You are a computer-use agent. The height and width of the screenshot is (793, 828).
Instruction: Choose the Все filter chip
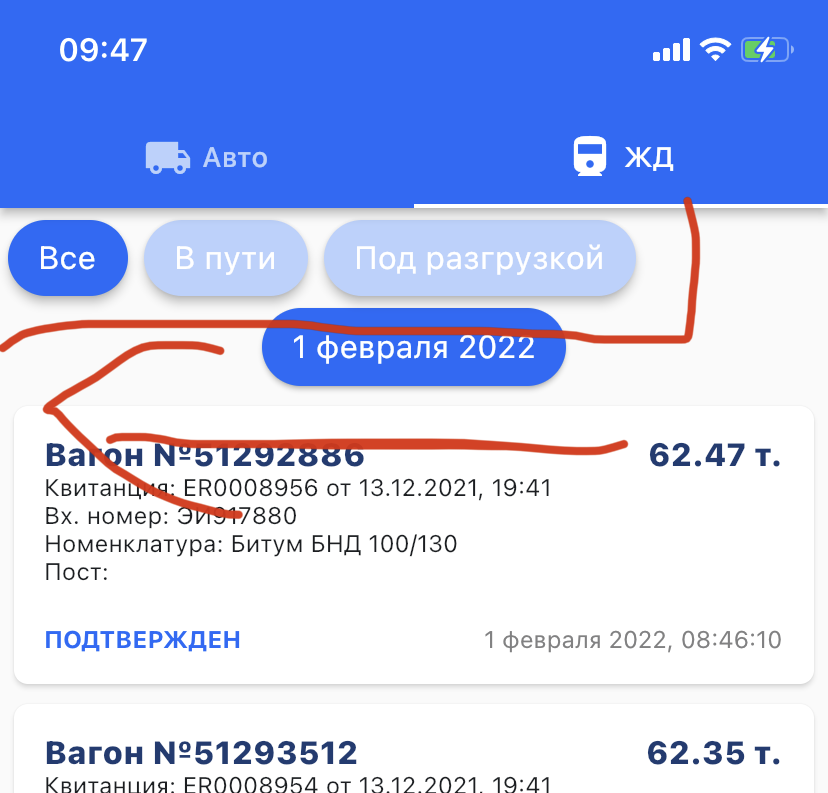(68, 259)
